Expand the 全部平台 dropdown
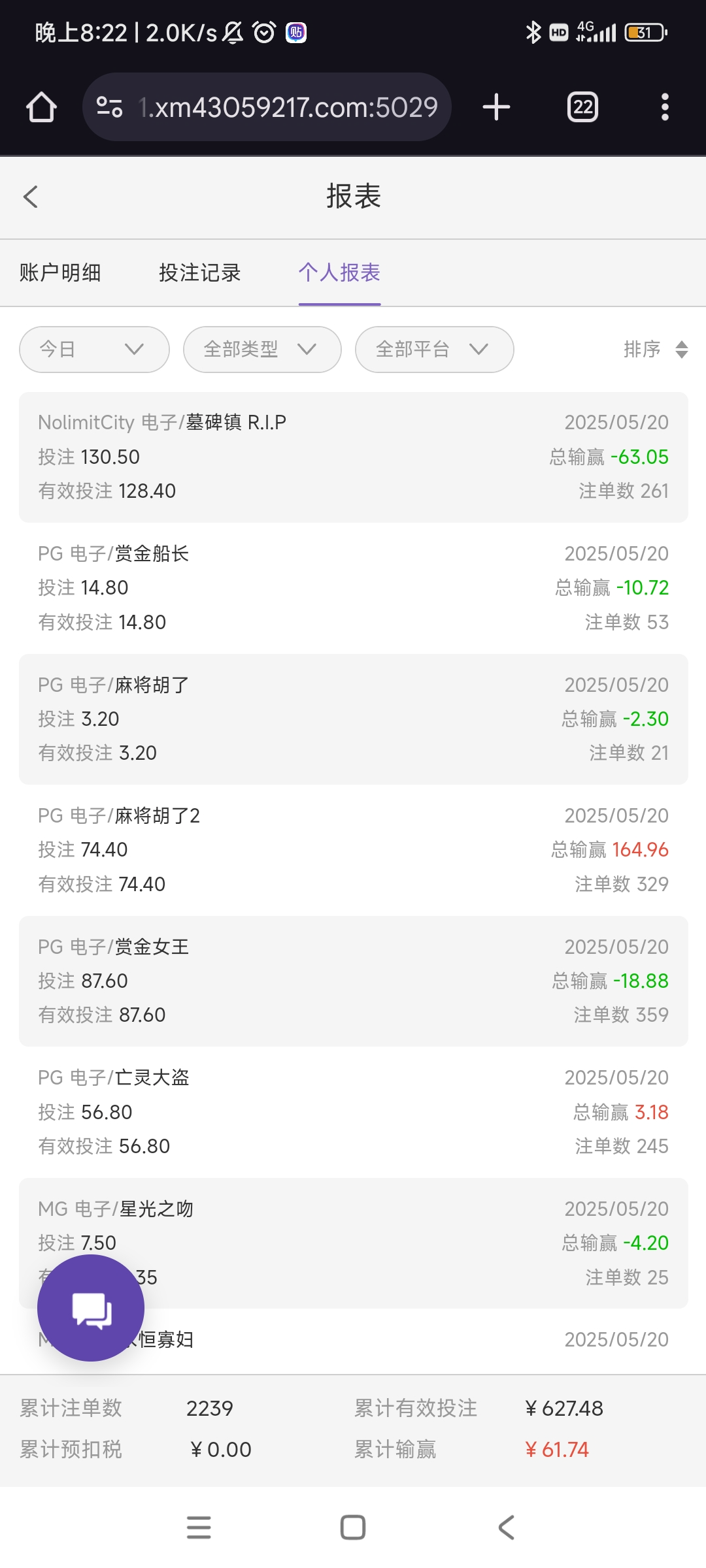Image resolution: width=706 pixels, height=1568 pixels. click(x=434, y=350)
